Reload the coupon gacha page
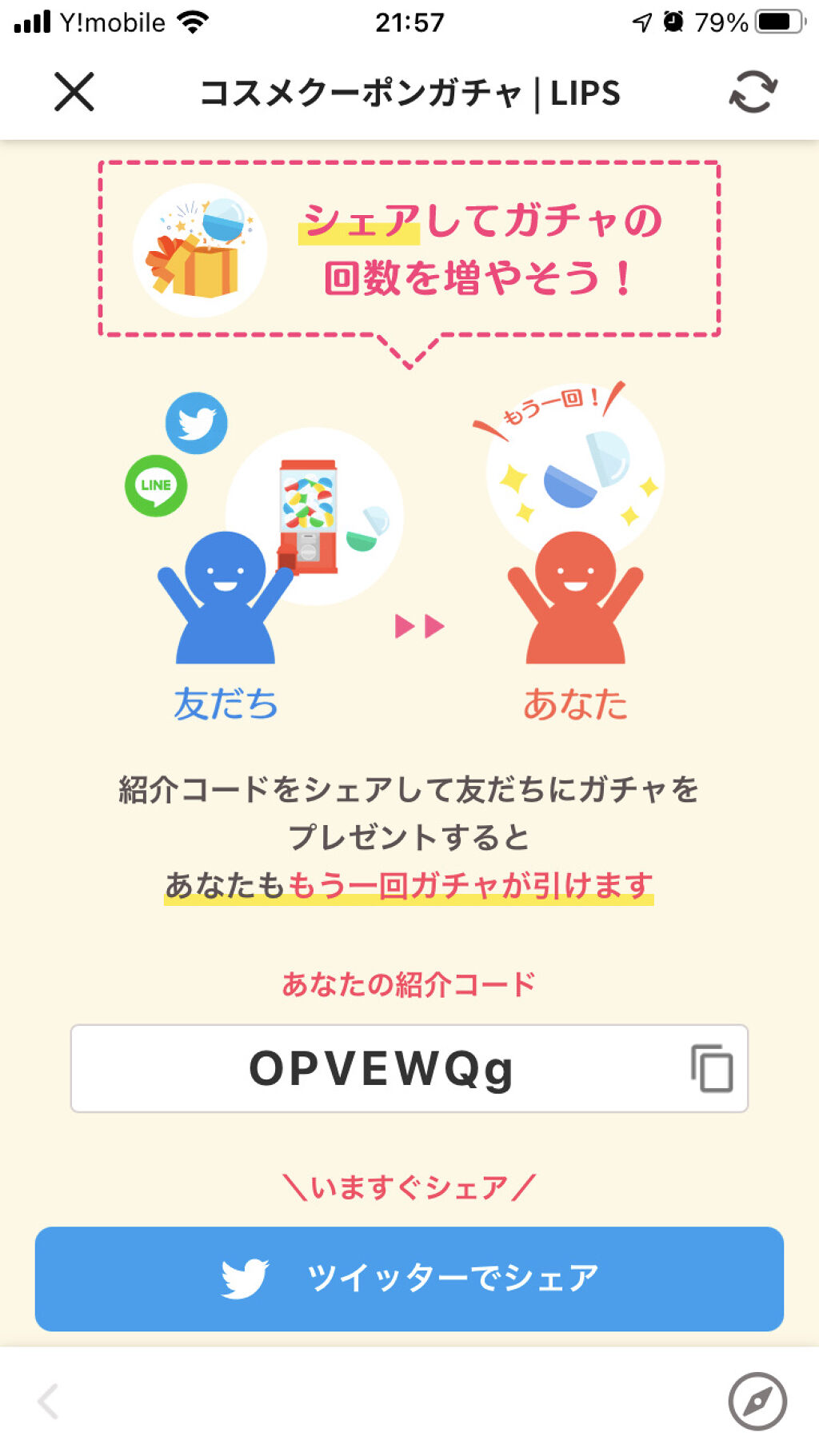Viewport: 819px width, 1456px height. [x=753, y=92]
